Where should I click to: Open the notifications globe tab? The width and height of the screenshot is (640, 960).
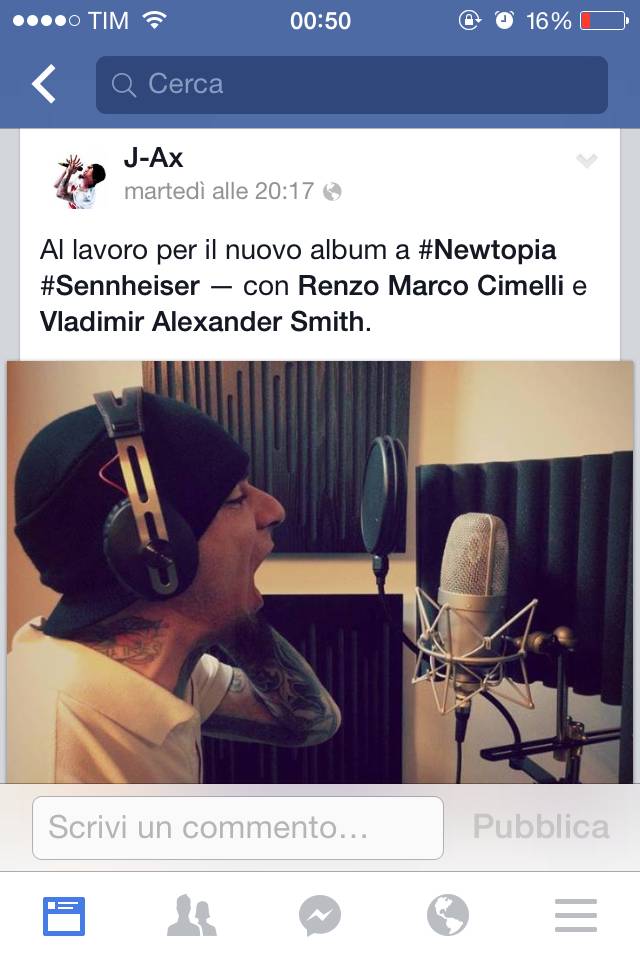447,916
